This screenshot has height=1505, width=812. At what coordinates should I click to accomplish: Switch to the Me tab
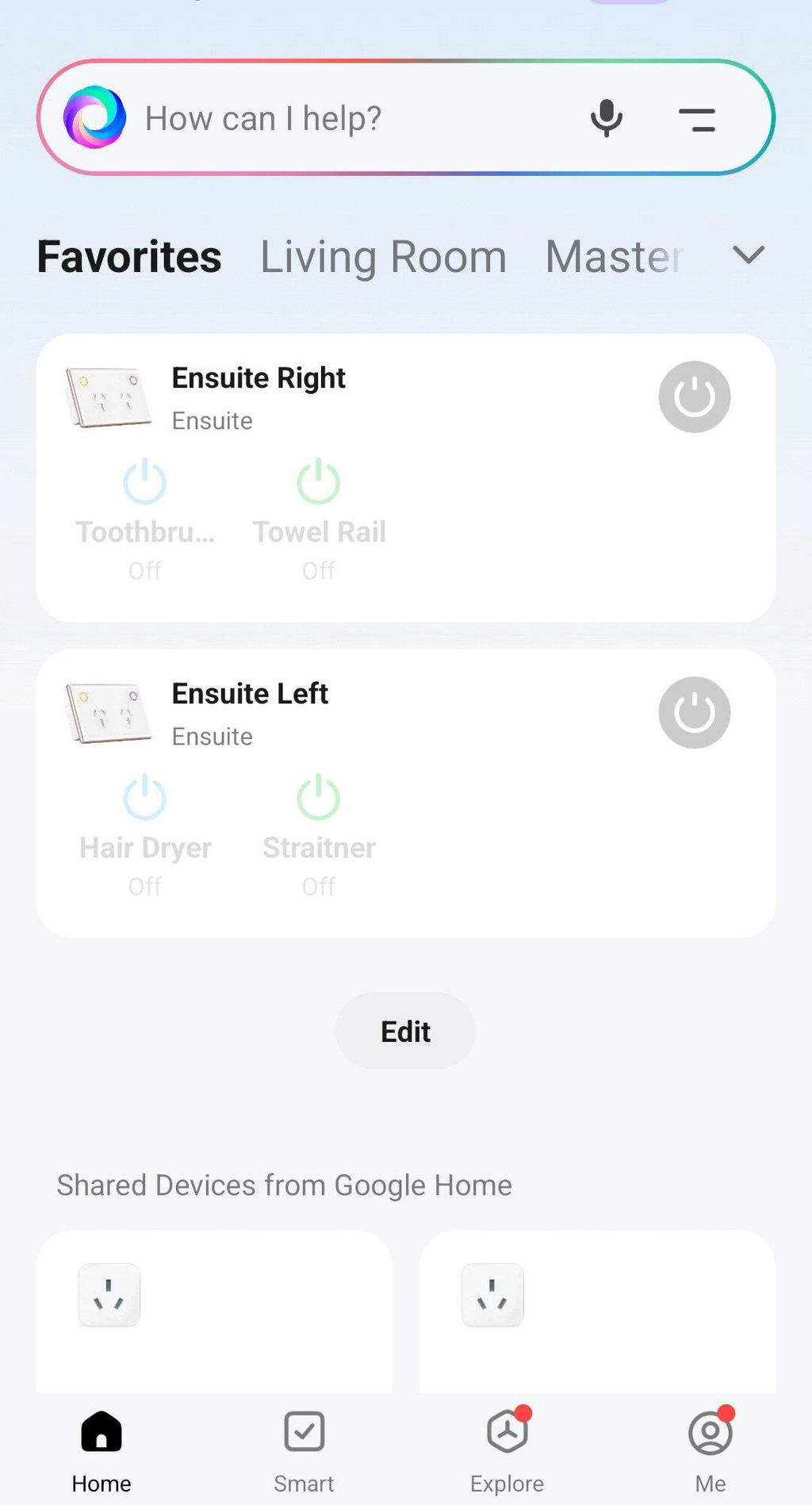(x=710, y=1451)
